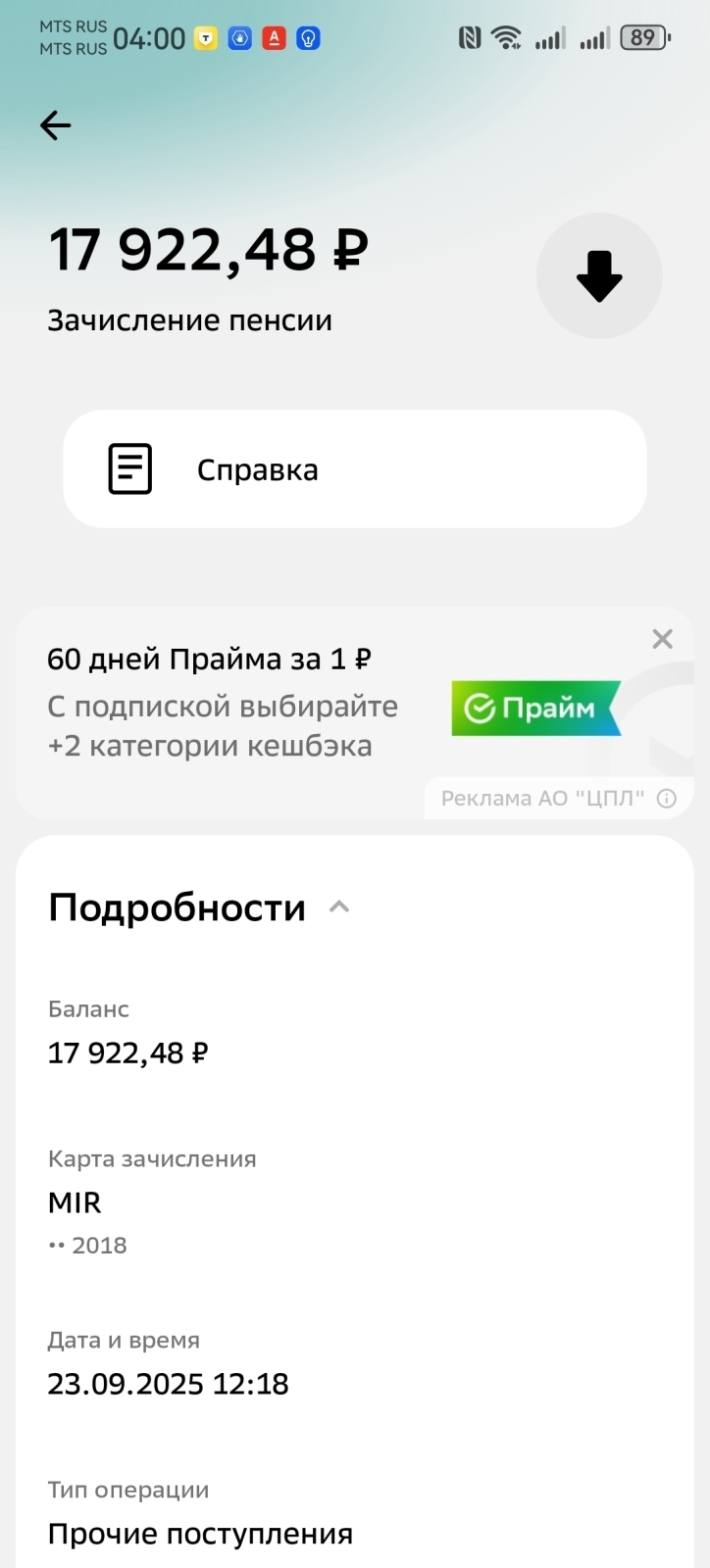Screen dimensions: 710x1568
Task: Tap the download arrow icon in the circle
Action: (599, 275)
